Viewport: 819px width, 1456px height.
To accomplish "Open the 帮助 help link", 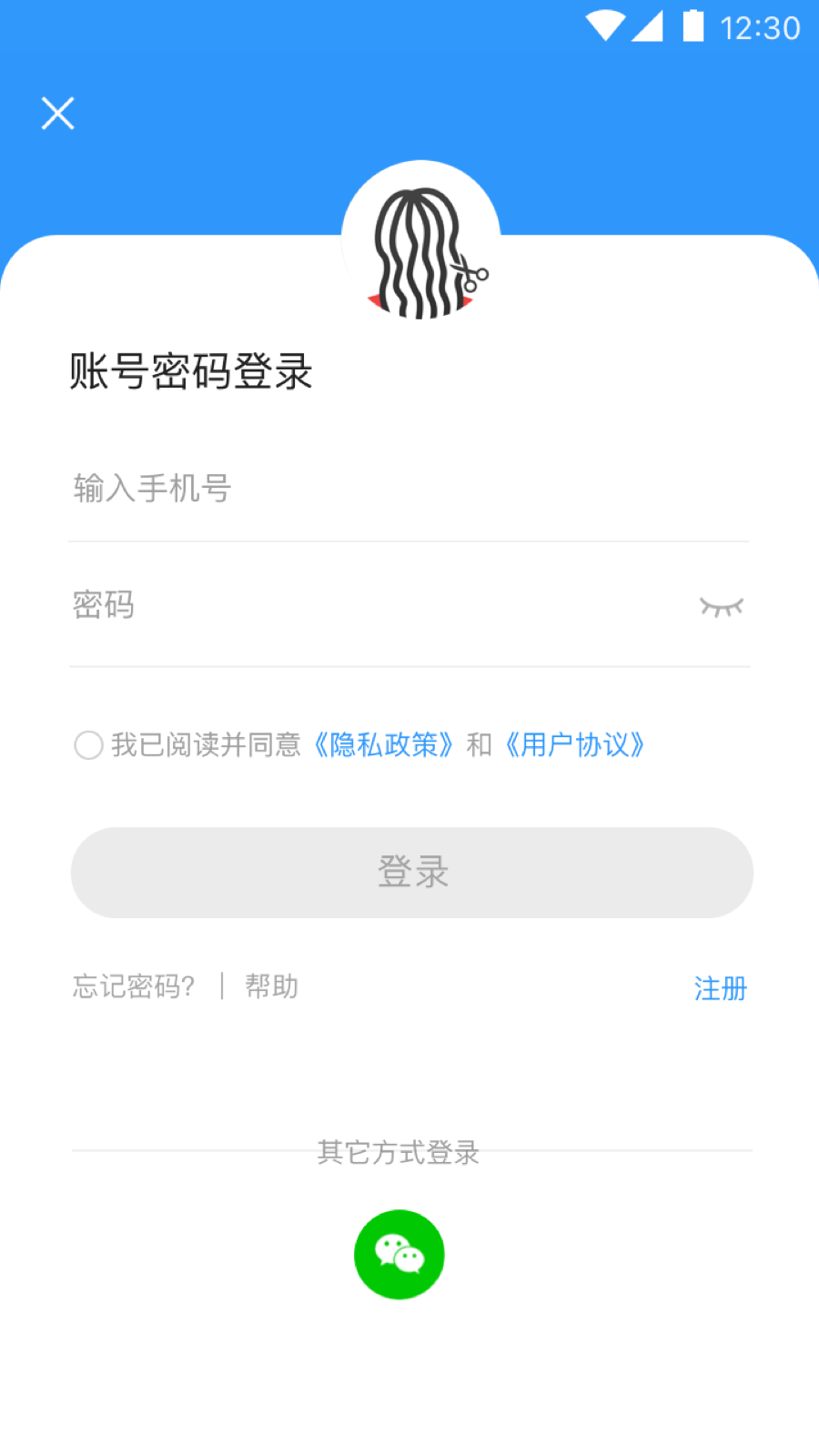I will point(271,986).
